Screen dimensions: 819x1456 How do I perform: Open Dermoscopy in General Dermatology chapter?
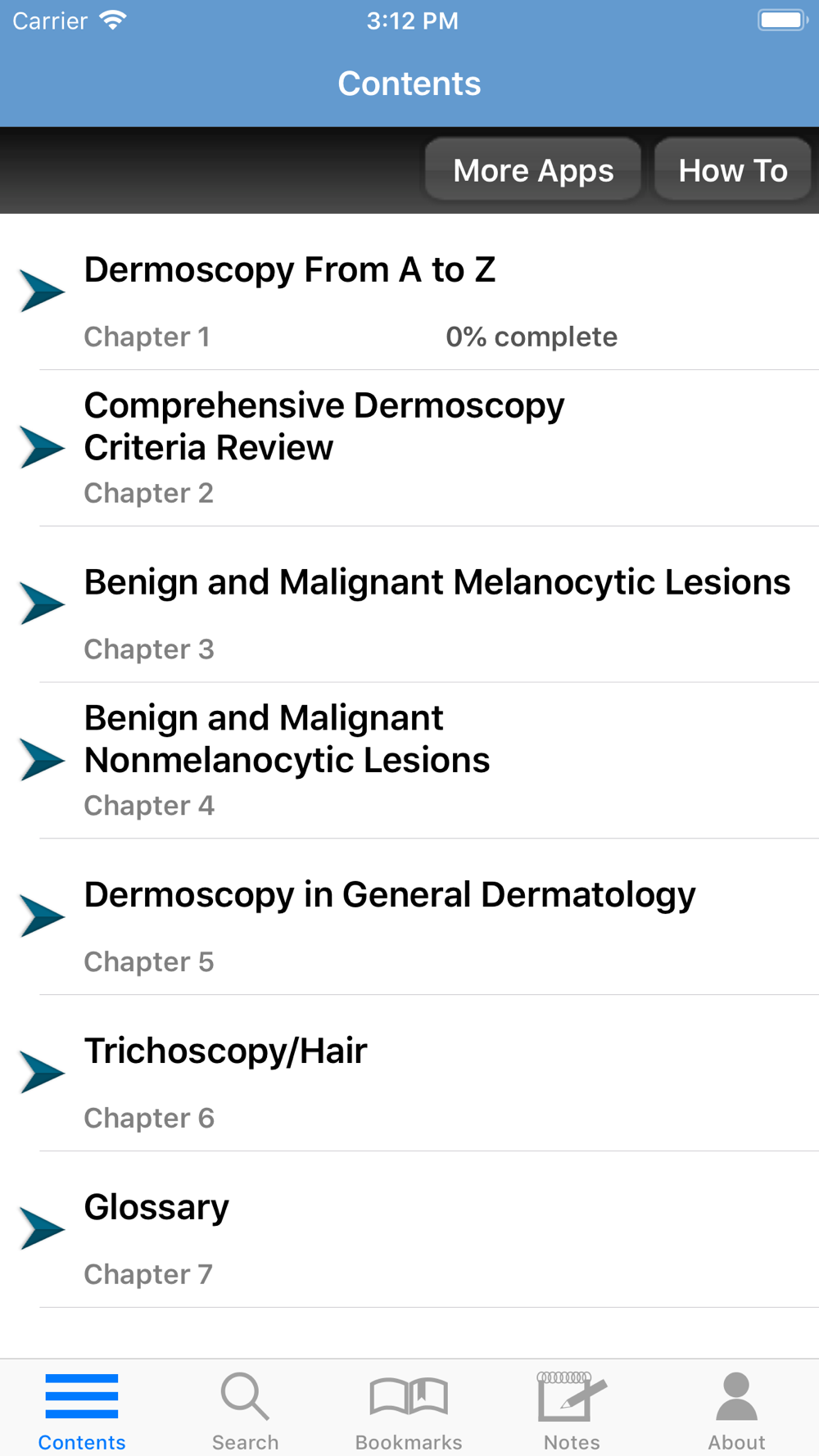point(409,918)
